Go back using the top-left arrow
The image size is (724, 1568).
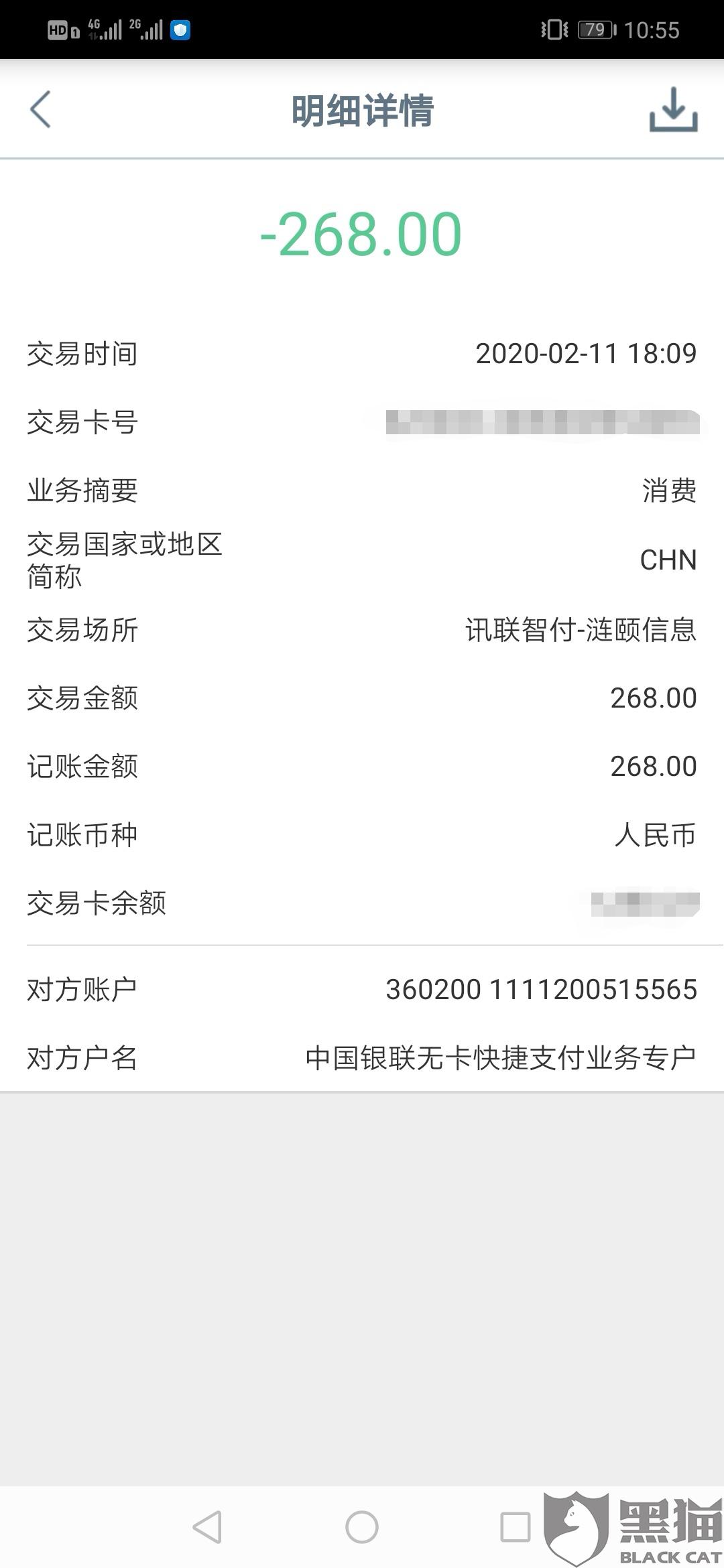tap(40, 109)
